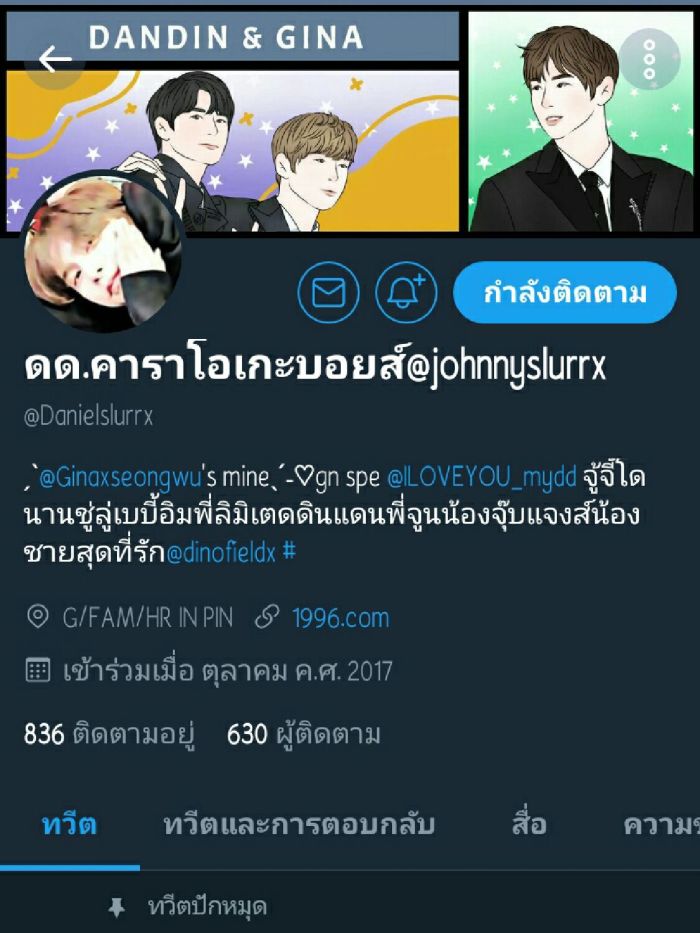Go back using the arrow icon
The width and height of the screenshot is (700, 933).
pos(54,60)
